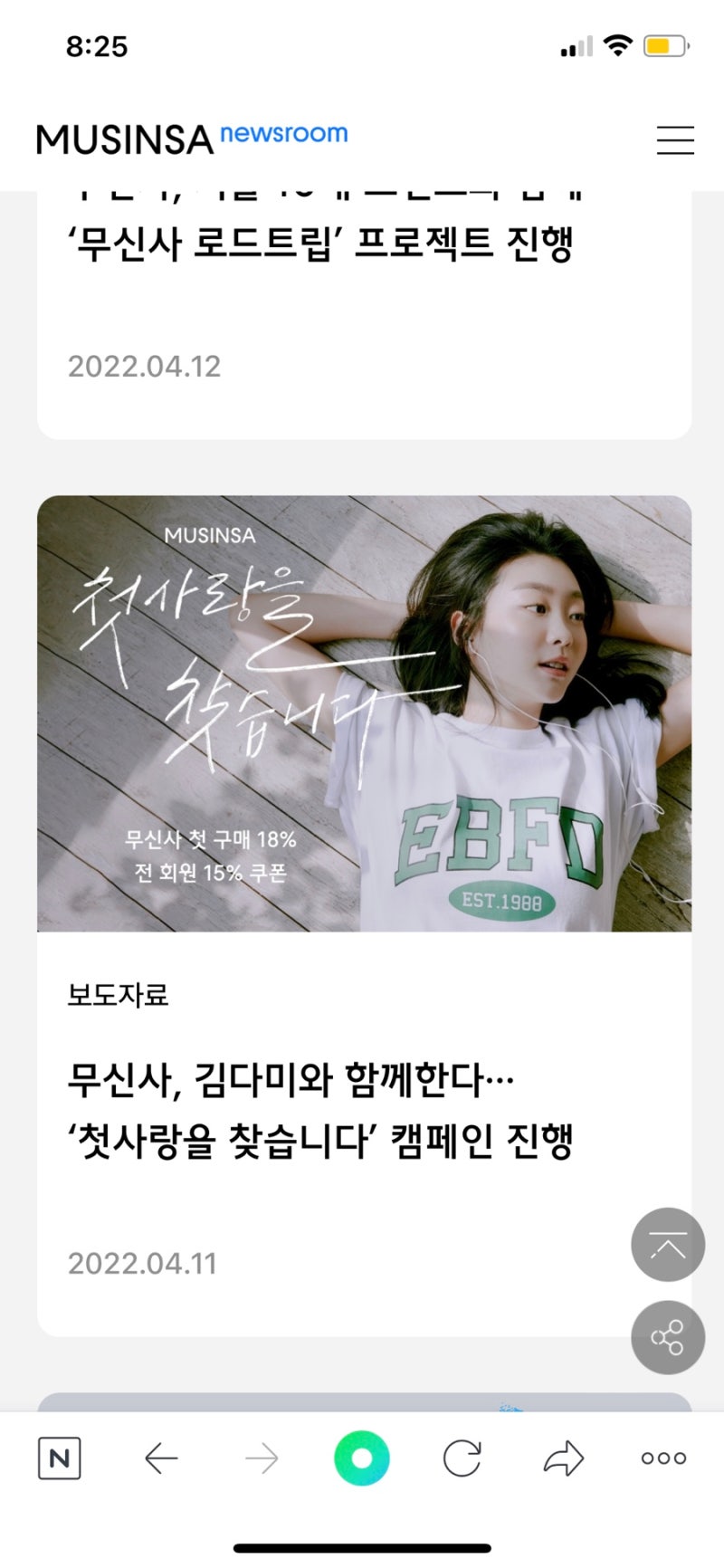724x1568 pixels.
Task: Open the hamburger menu
Action: click(674, 140)
